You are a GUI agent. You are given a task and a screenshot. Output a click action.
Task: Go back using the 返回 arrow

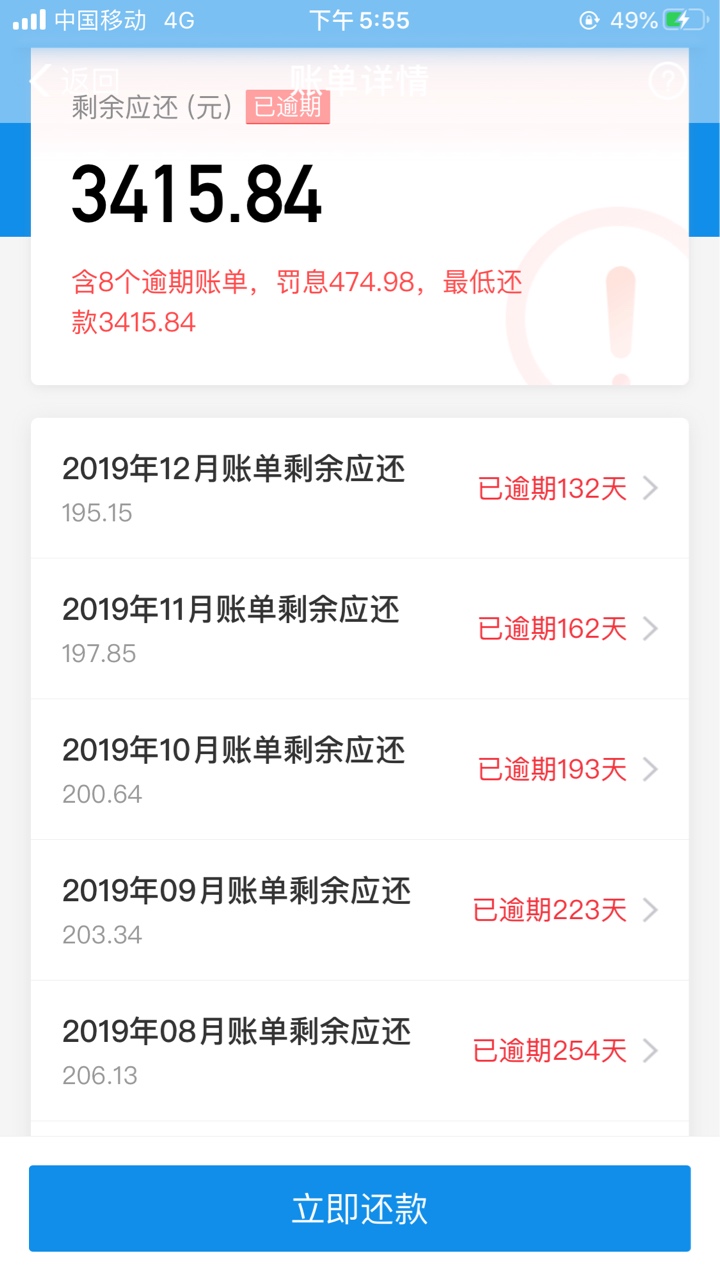tap(73, 80)
